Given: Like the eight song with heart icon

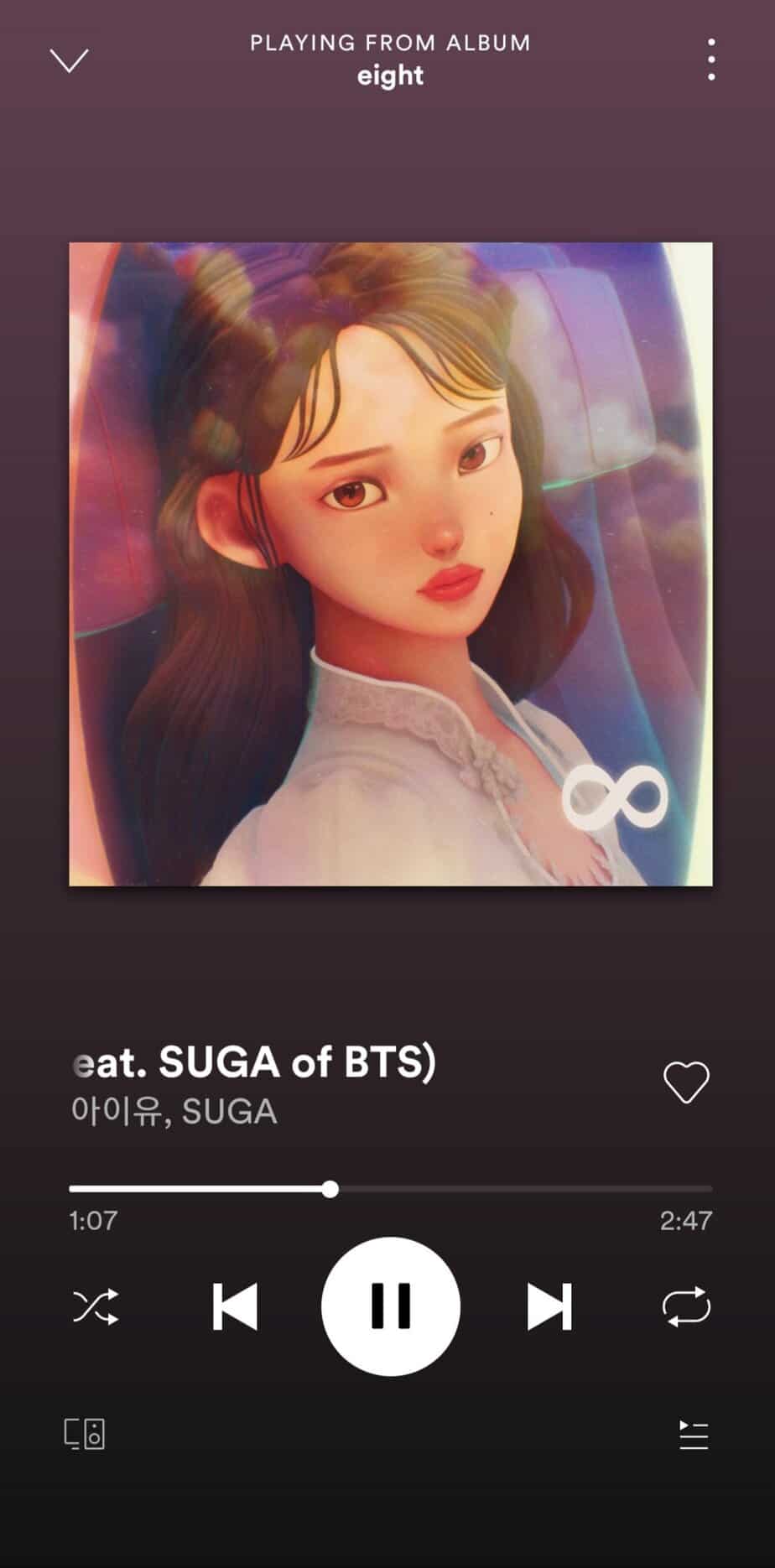Looking at the screenshot, I should pos(686,1082).
